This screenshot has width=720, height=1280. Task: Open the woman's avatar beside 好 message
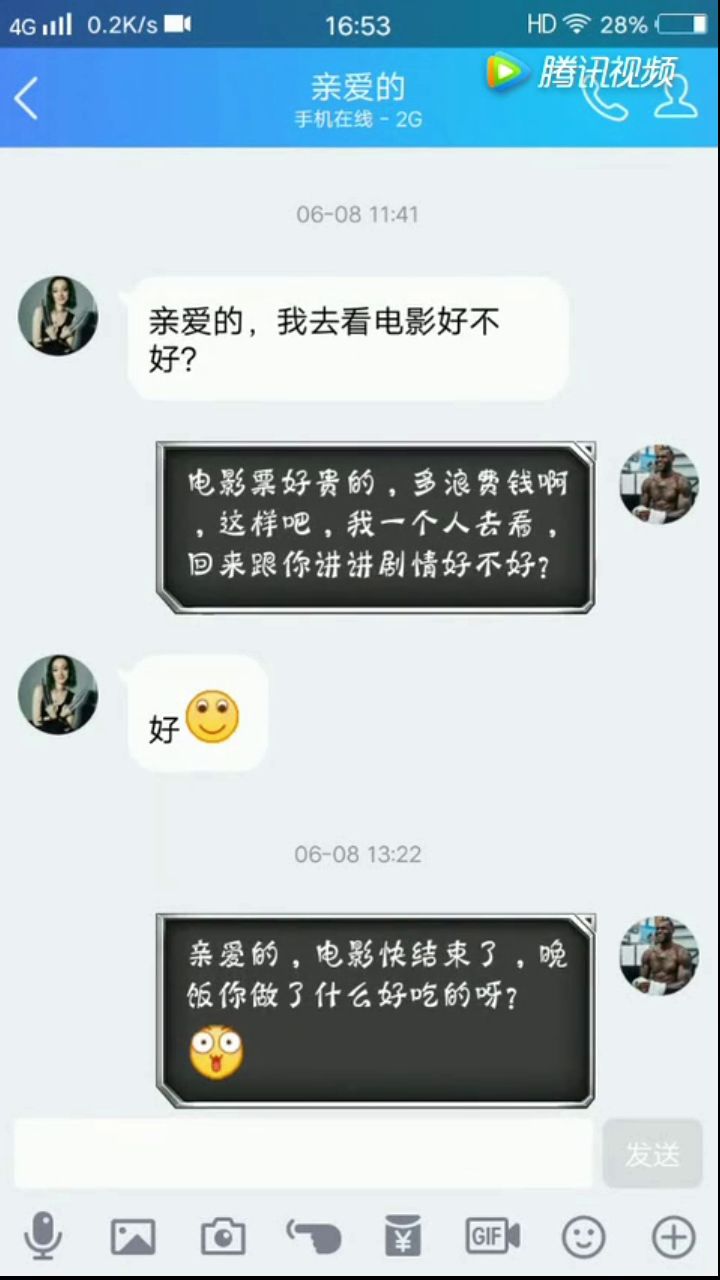(x=58, y=694)
